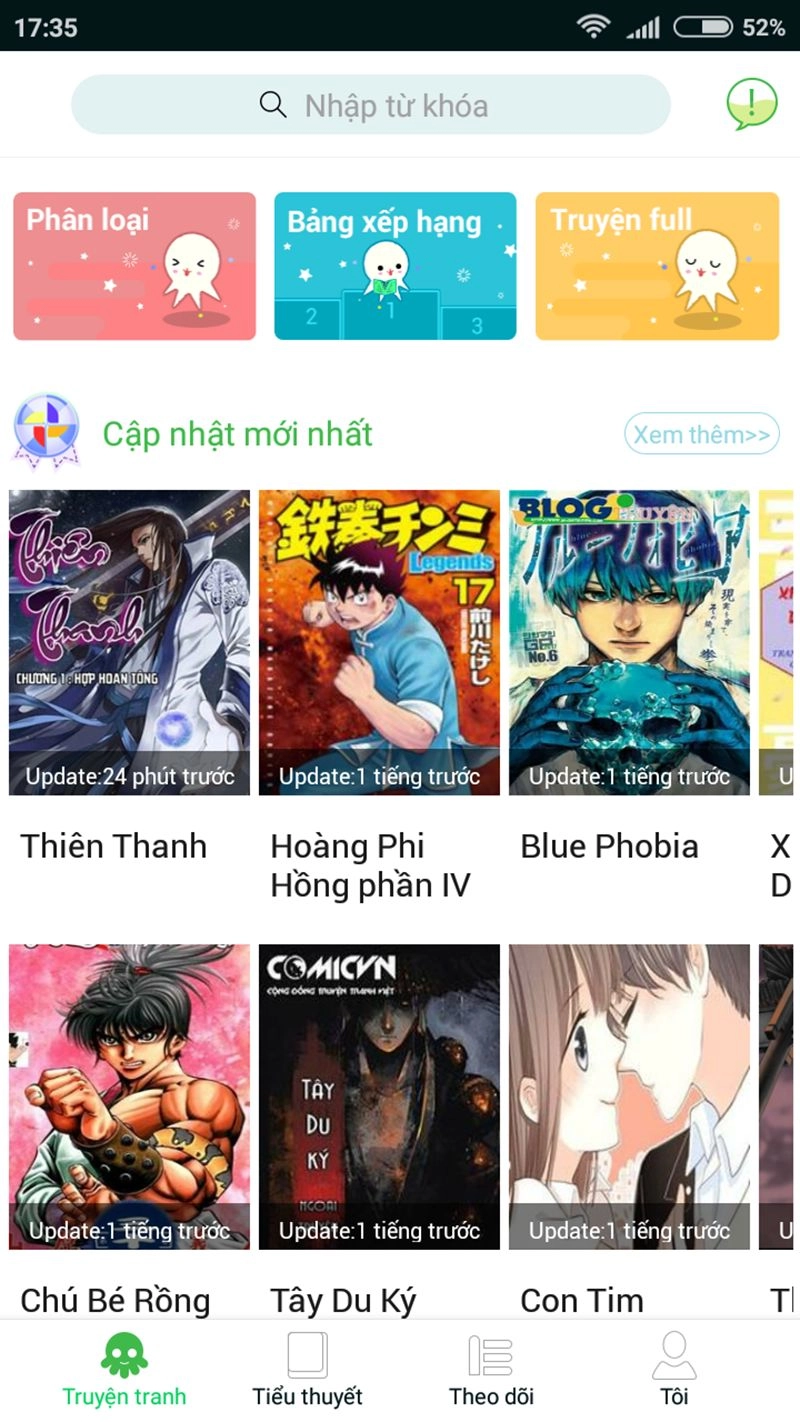Switch to the Theo dõi tab
Screen dimensions: 800x1422
(x=489, y=1370)
